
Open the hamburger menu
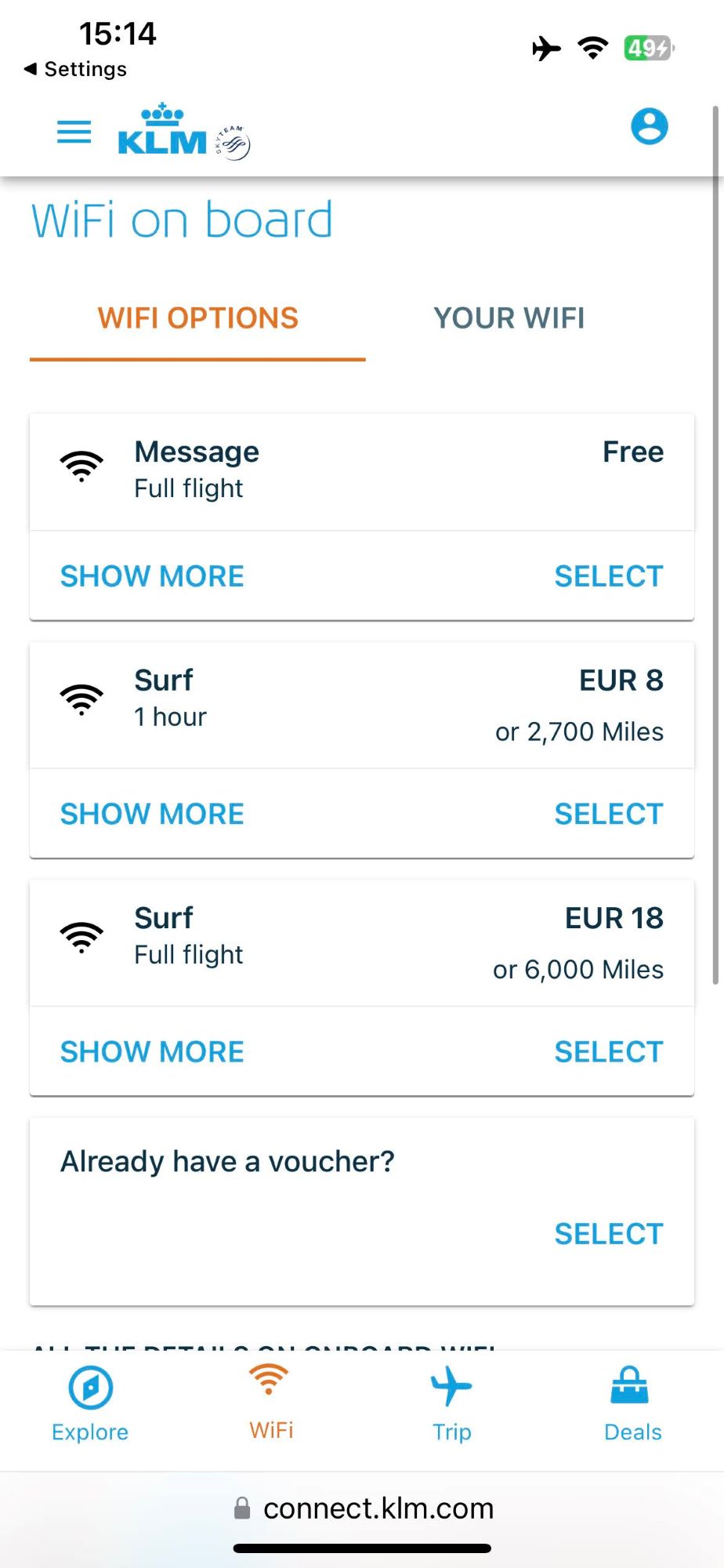coord(74,131)
